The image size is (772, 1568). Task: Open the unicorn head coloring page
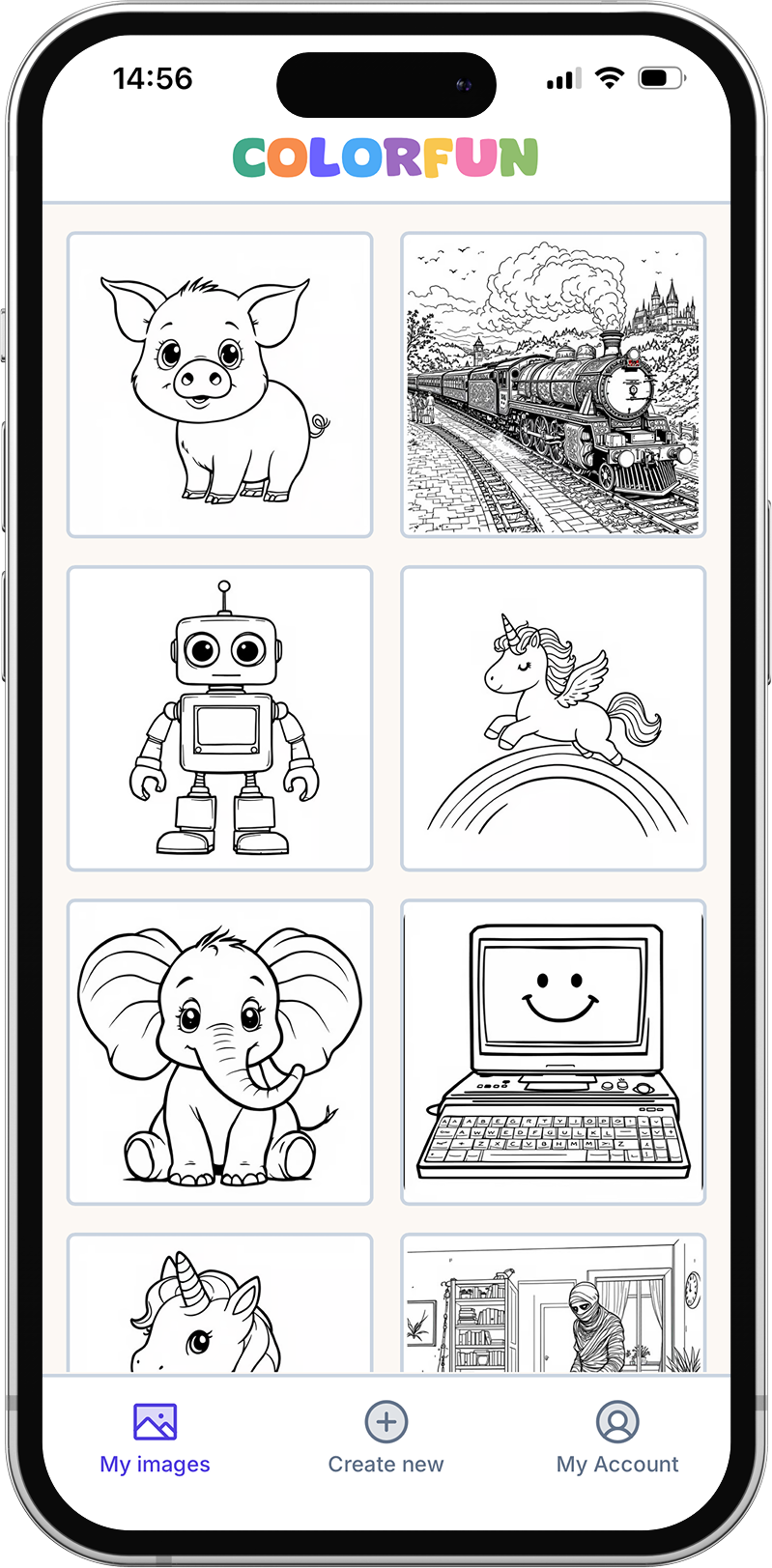tap(219, 1304)
